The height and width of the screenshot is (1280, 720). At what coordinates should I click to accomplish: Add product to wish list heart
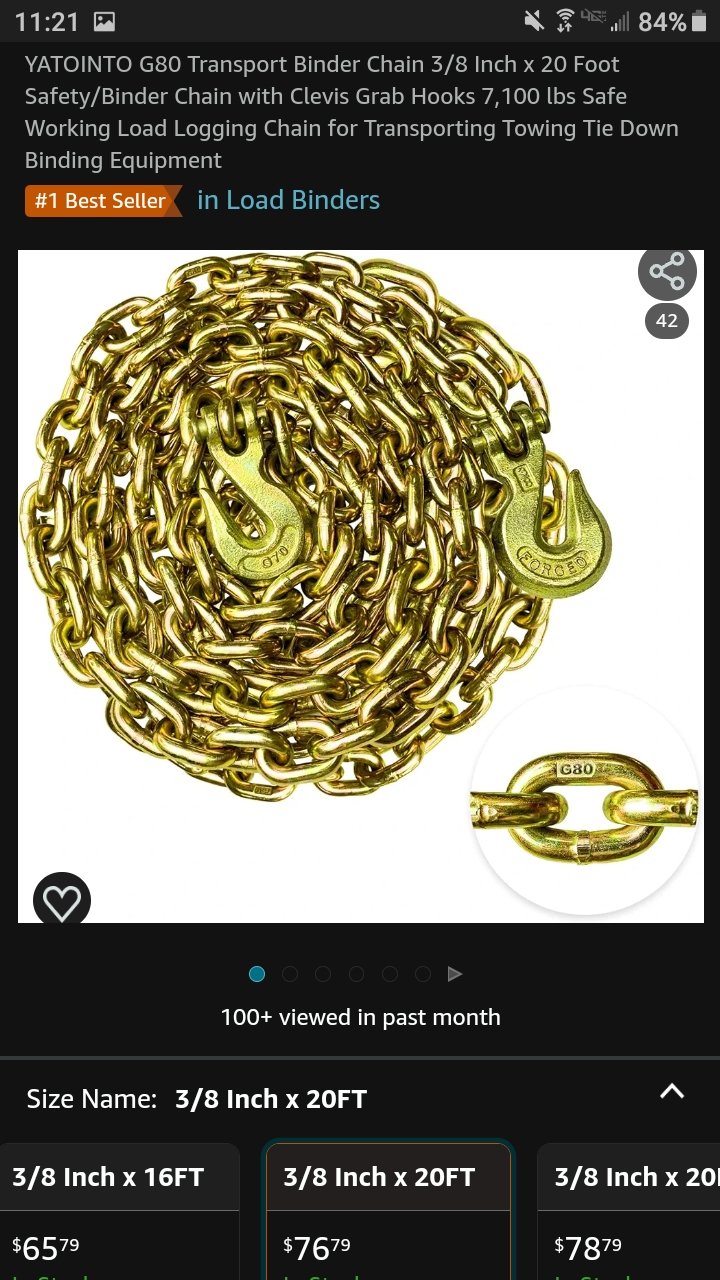(62, 902)
